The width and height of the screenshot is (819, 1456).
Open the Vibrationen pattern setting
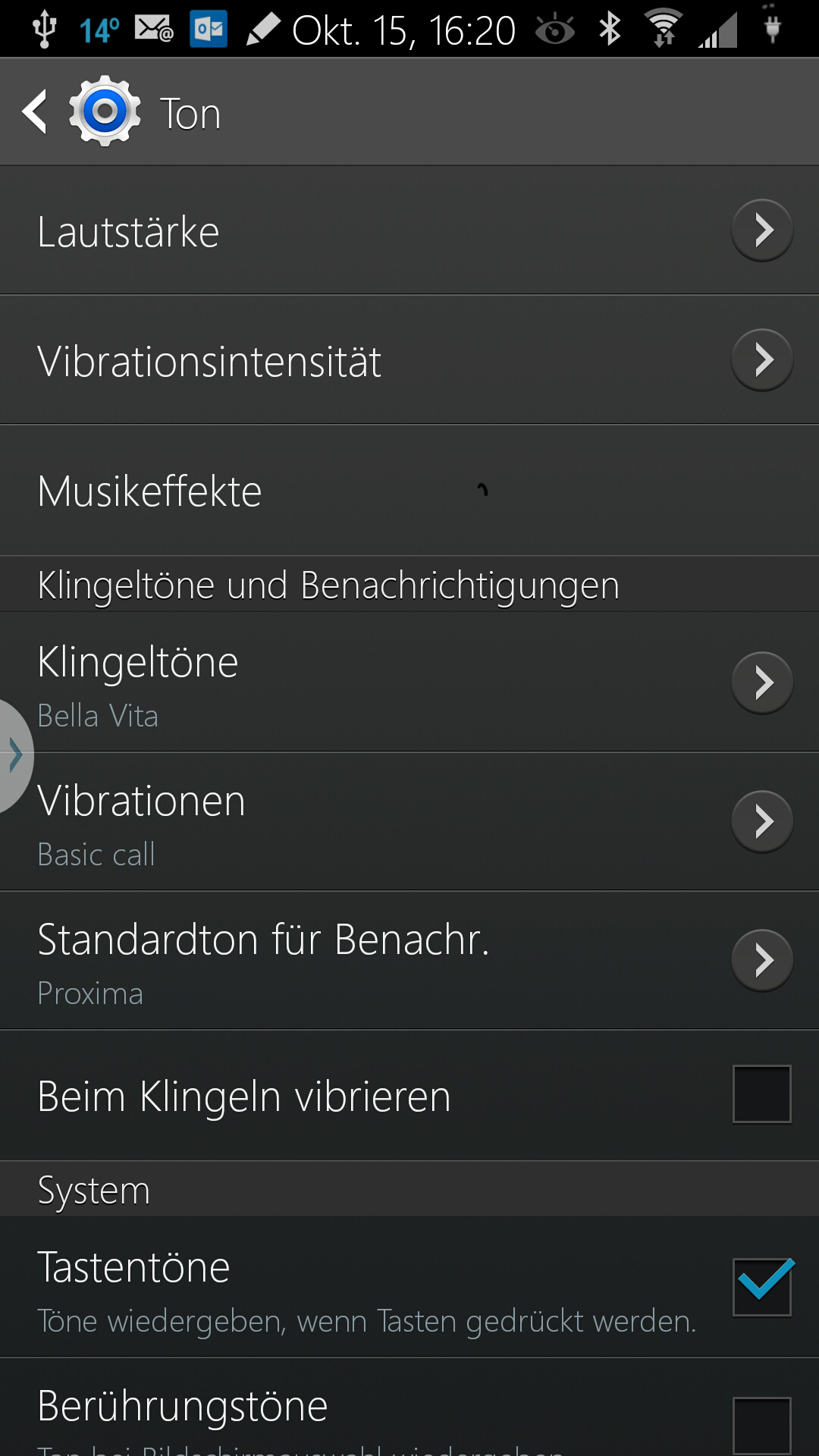(409, 822)
